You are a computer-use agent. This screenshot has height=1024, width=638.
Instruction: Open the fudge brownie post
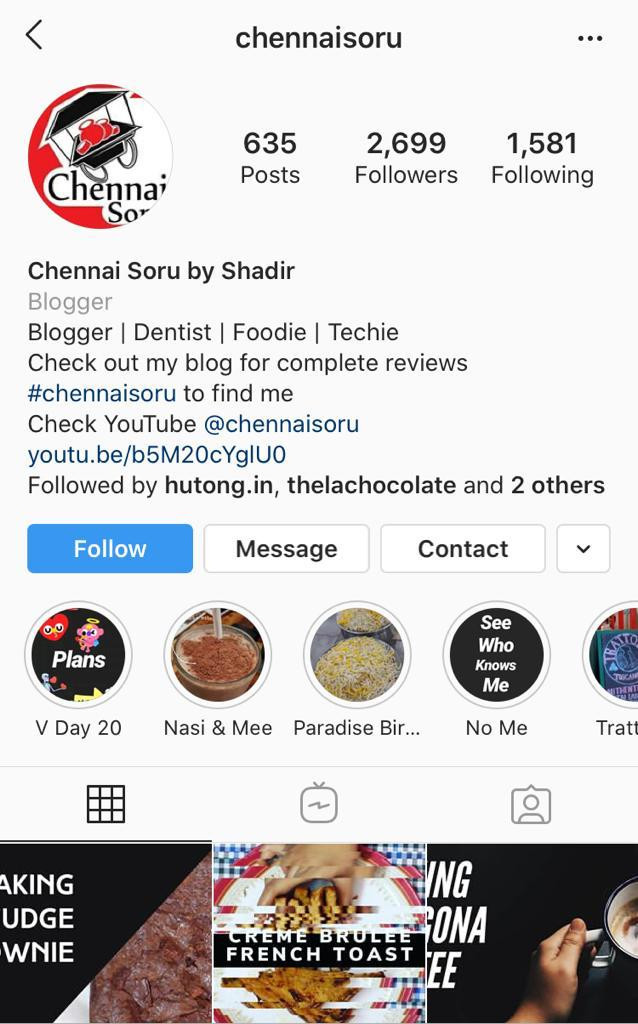(x=106, y=933)
